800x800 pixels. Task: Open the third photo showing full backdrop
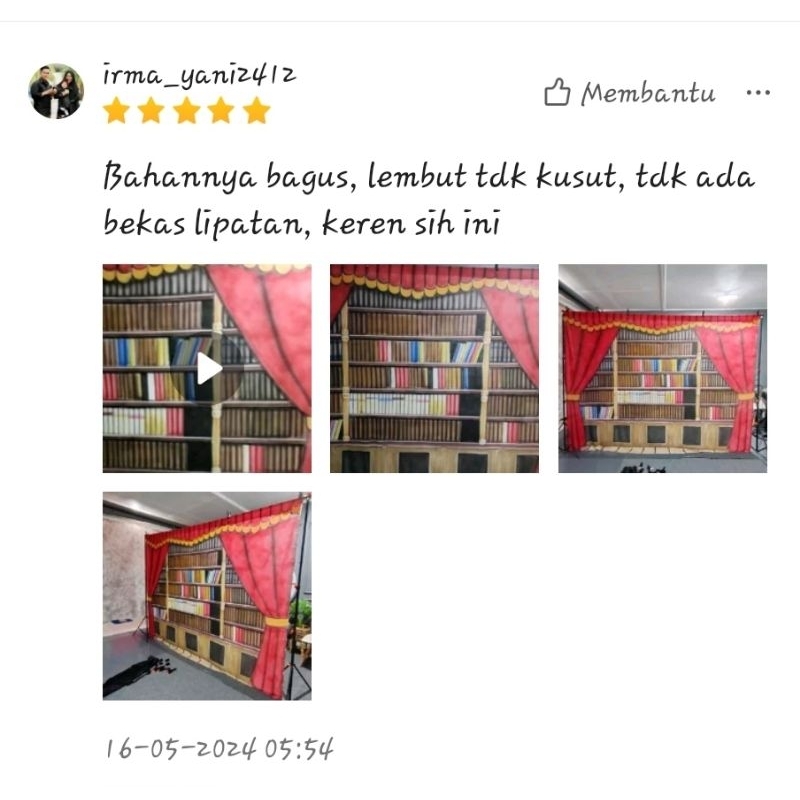(x=662, y=368)
